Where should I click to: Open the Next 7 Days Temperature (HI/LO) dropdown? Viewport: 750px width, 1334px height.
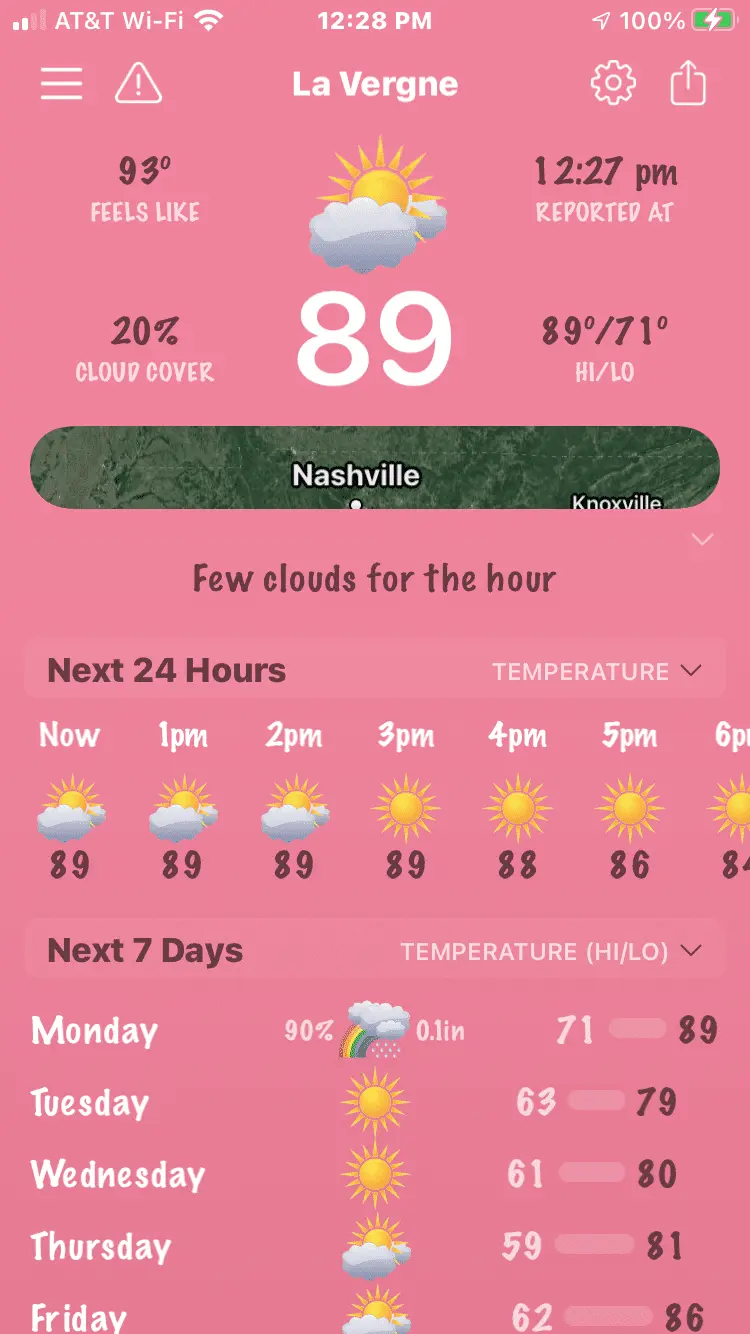pos(550,951)
